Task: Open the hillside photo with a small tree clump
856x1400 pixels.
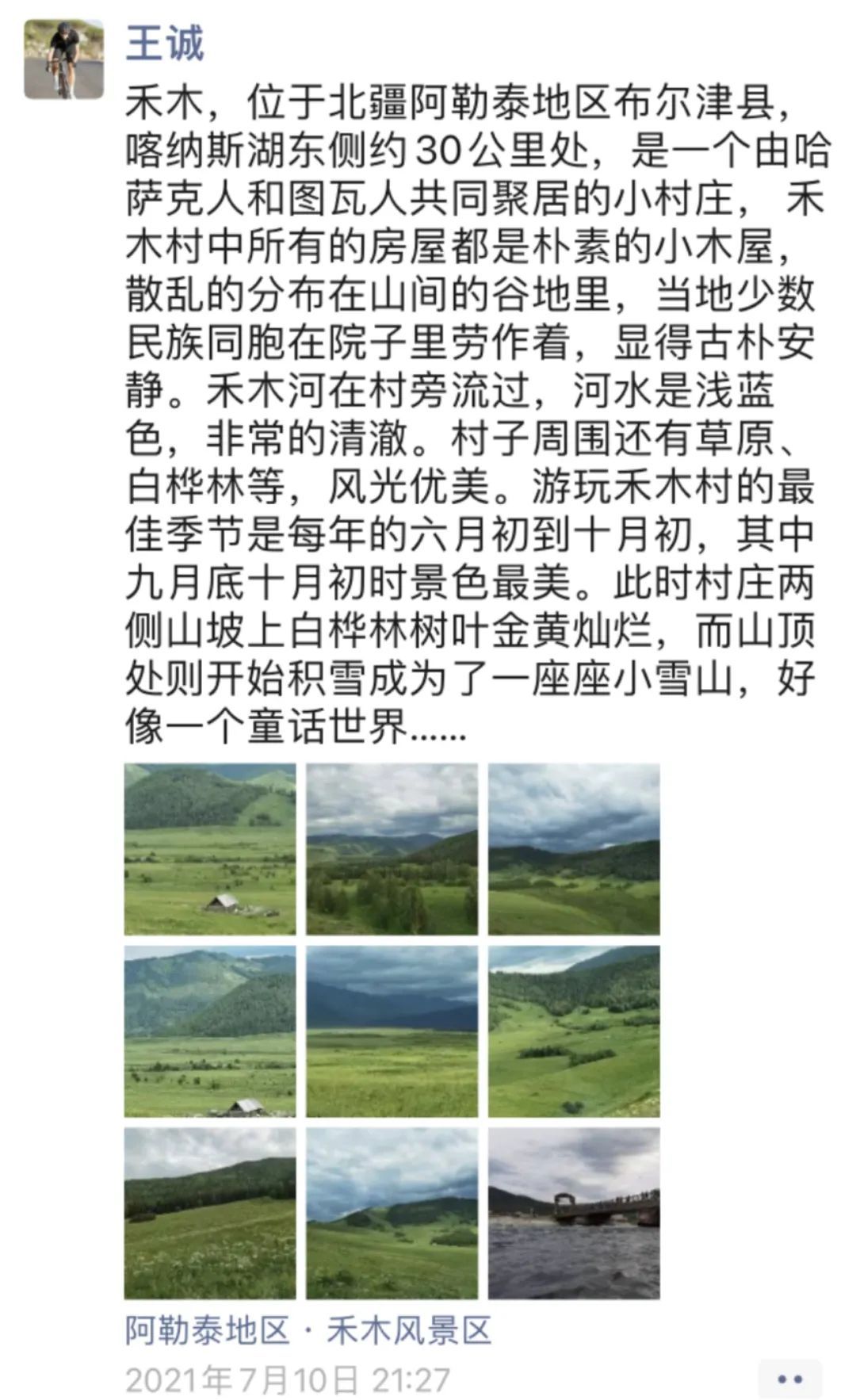Action: tap(574, 1031)
